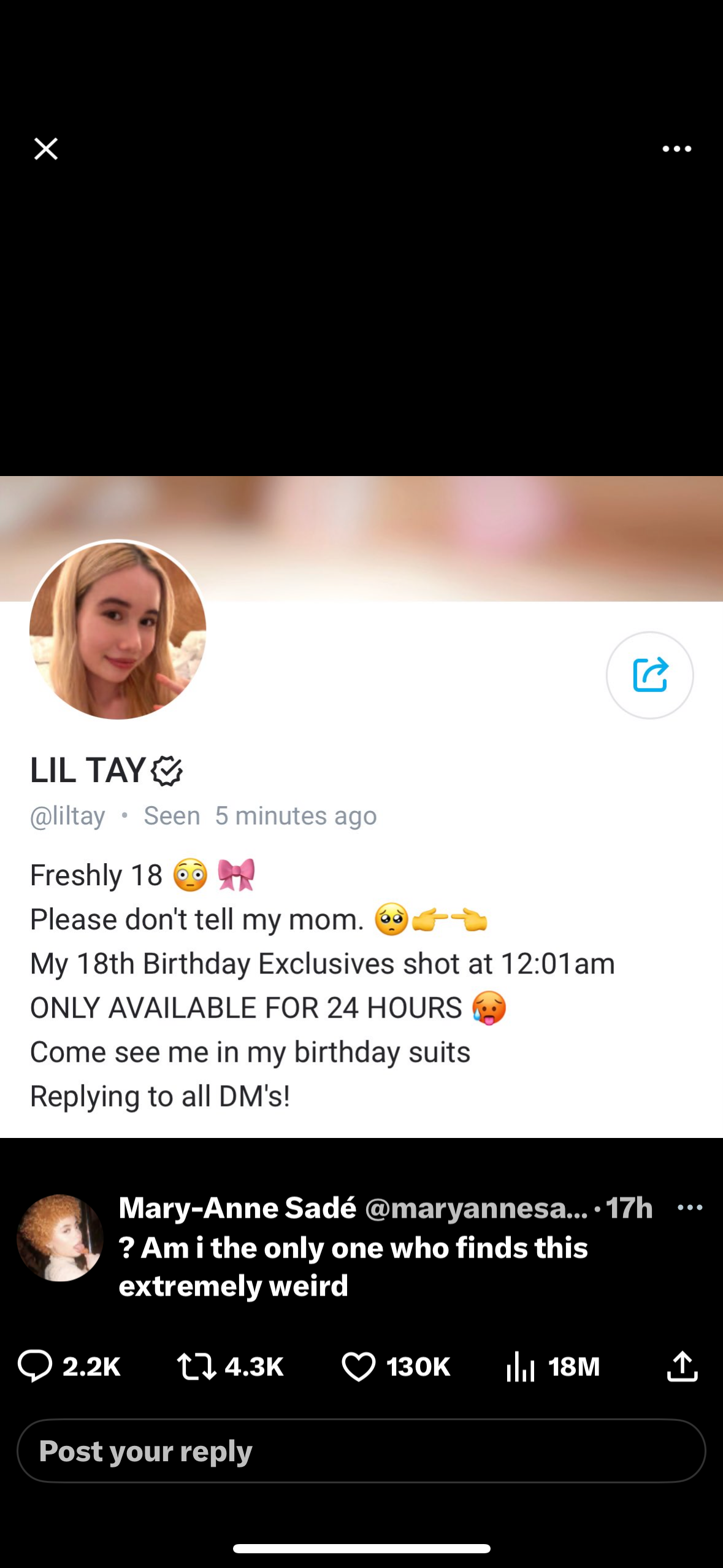Tap the Post your reply field
Image resolution: width=723 pixels, height=1568 pixels.
361,1451
